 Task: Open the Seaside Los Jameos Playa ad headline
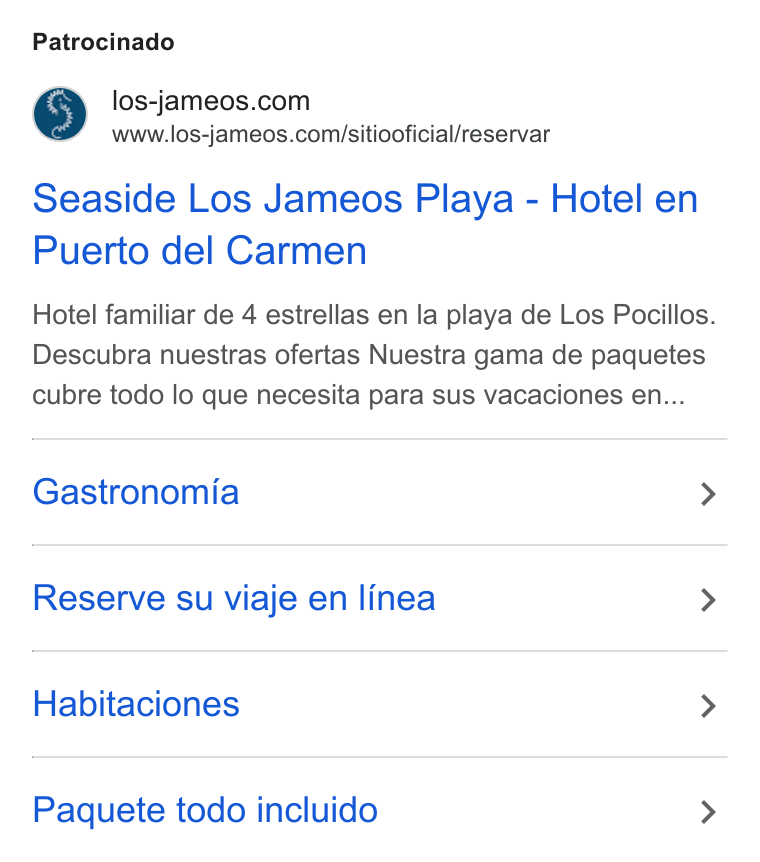pyautogui.click(x=365, y=224)
